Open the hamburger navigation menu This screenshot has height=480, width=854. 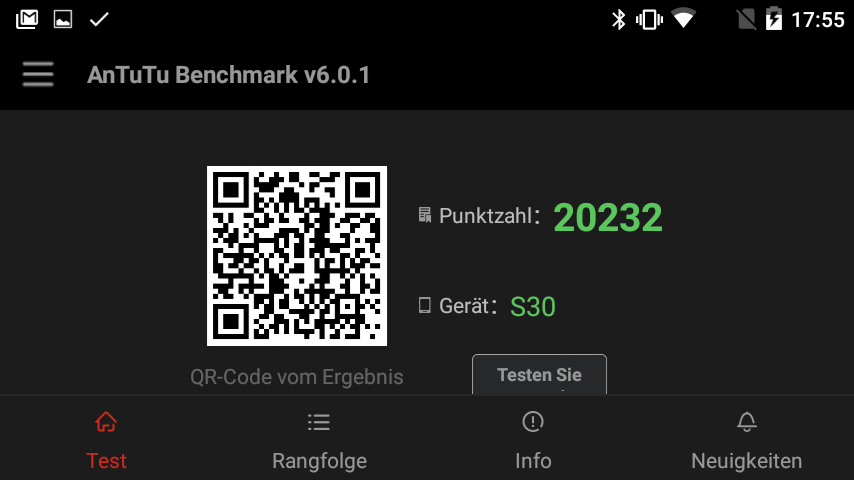(x=38, y=75)
